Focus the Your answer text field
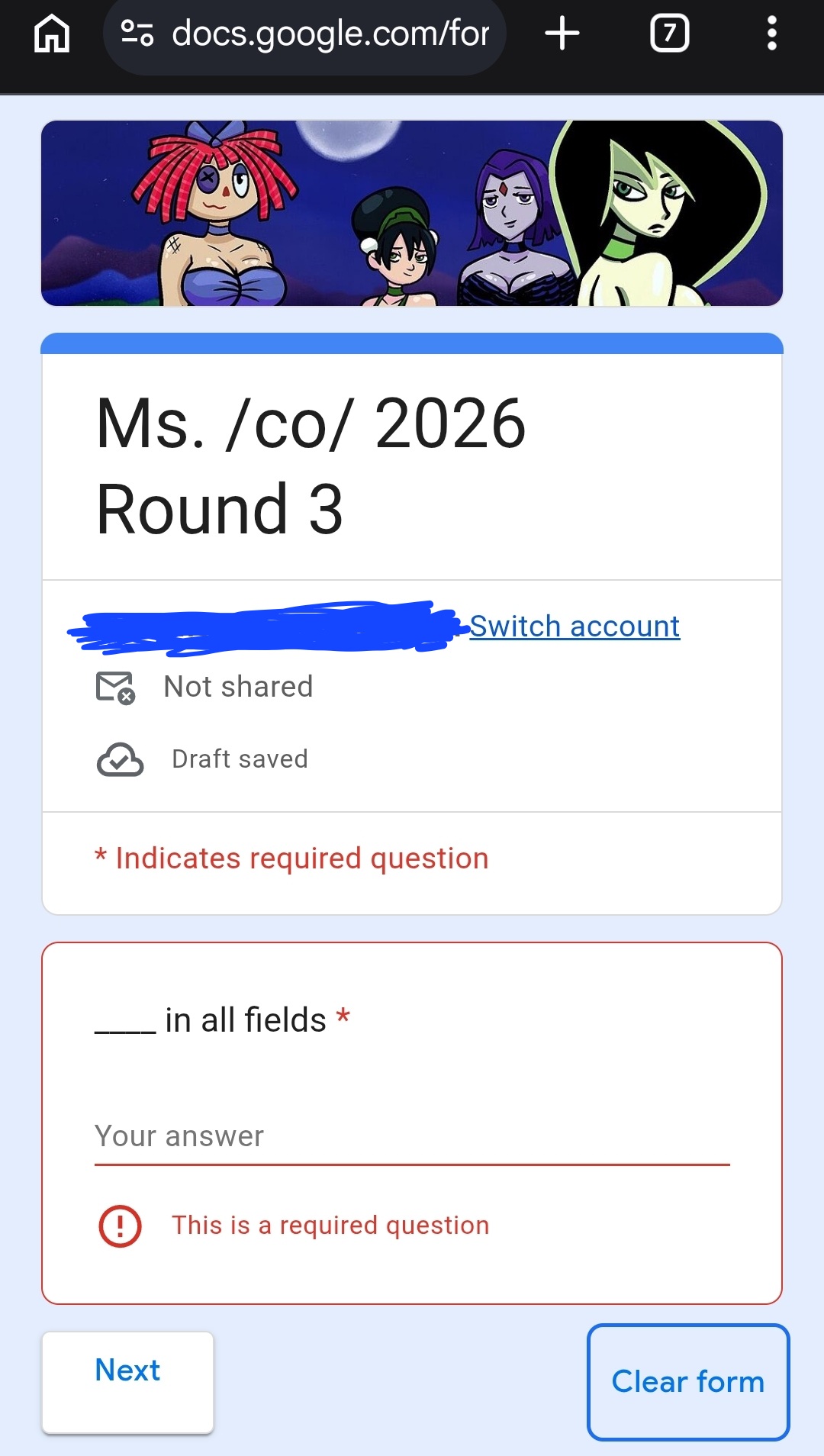 pyautogui.click(x=412, y=1137)
